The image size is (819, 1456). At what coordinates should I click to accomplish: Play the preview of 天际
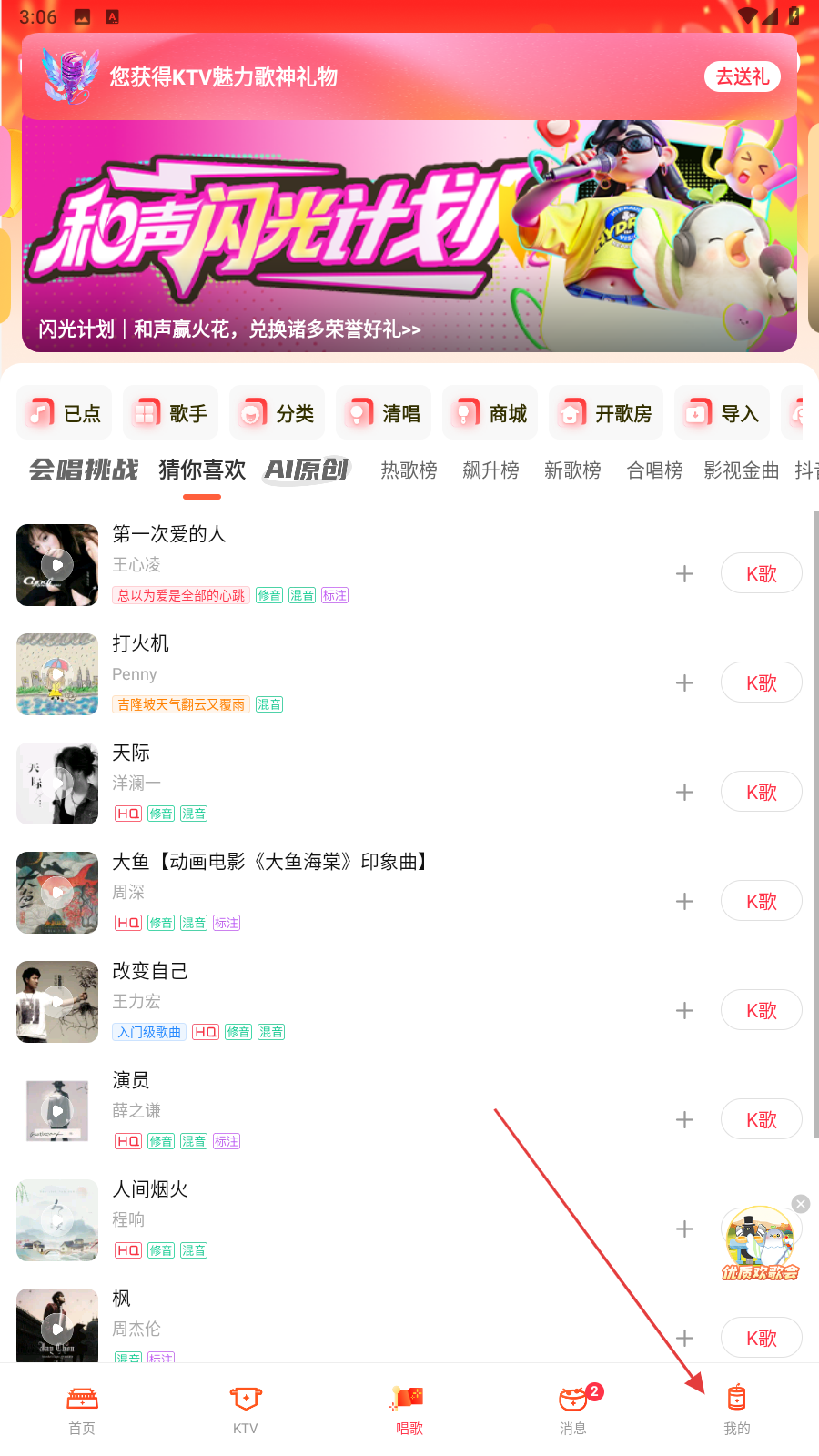click(57, 784)
